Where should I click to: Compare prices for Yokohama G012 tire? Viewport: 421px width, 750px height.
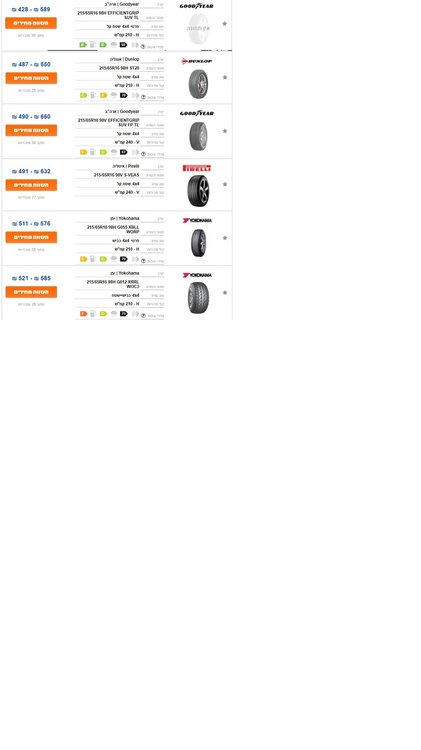(x=31, y=292)
